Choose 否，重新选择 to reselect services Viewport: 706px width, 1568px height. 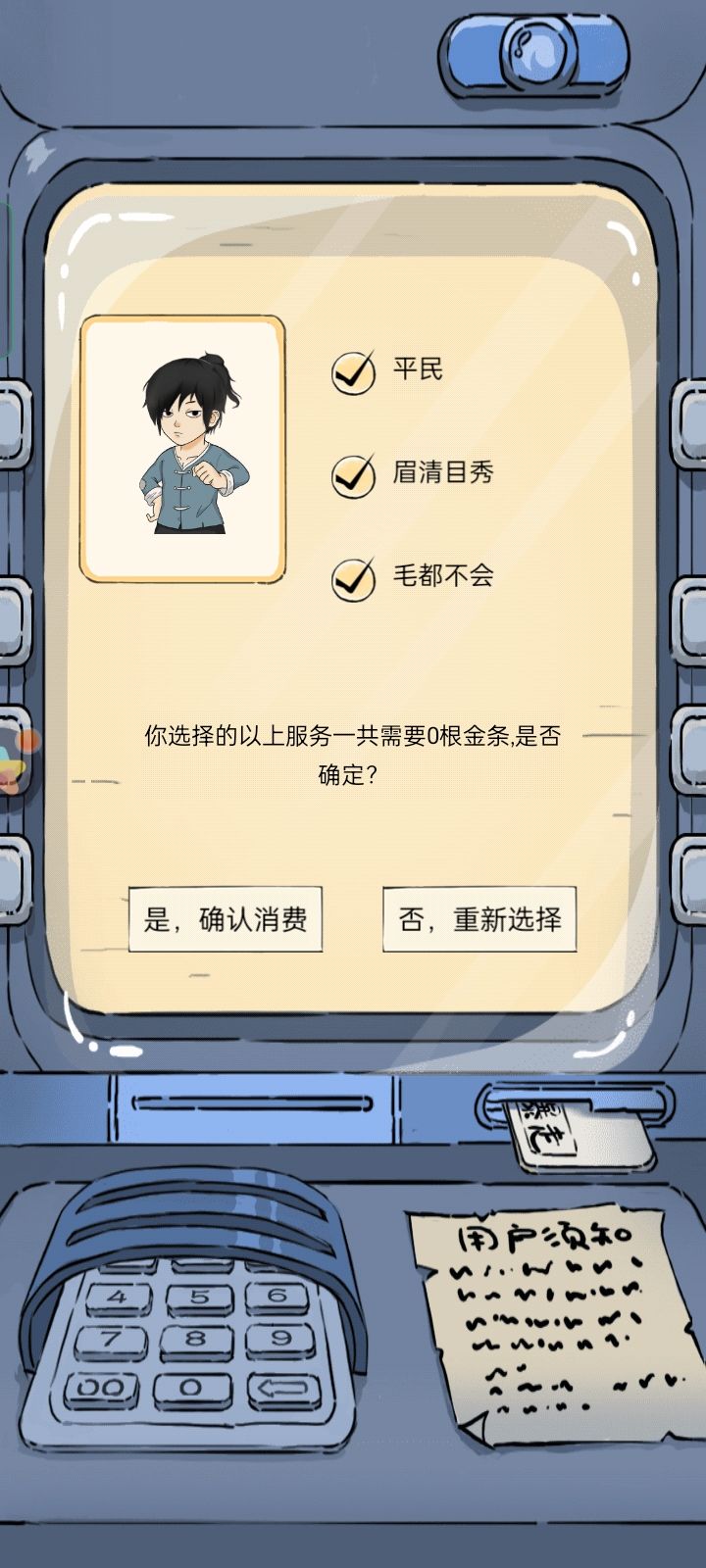[479, 919]
